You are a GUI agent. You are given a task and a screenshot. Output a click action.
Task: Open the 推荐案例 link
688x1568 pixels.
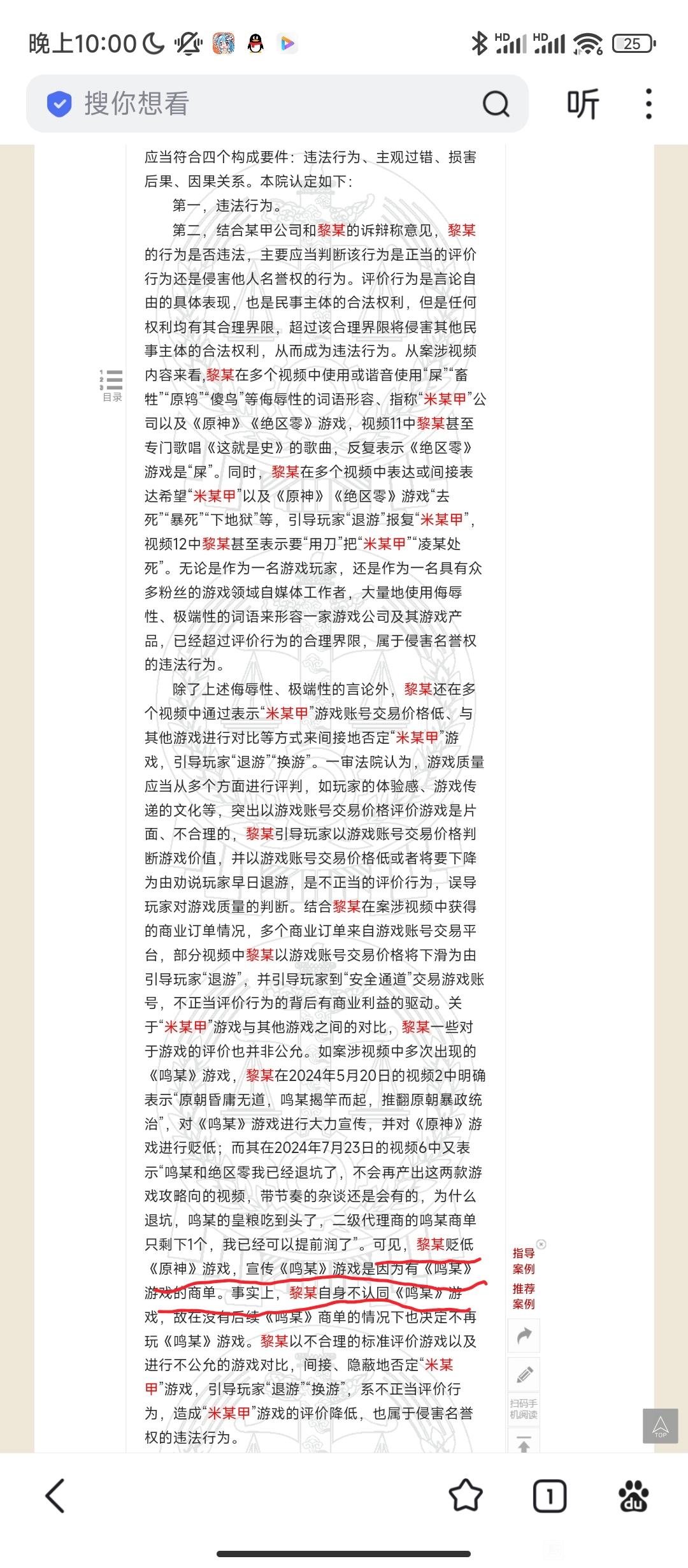click(524, 1296)
